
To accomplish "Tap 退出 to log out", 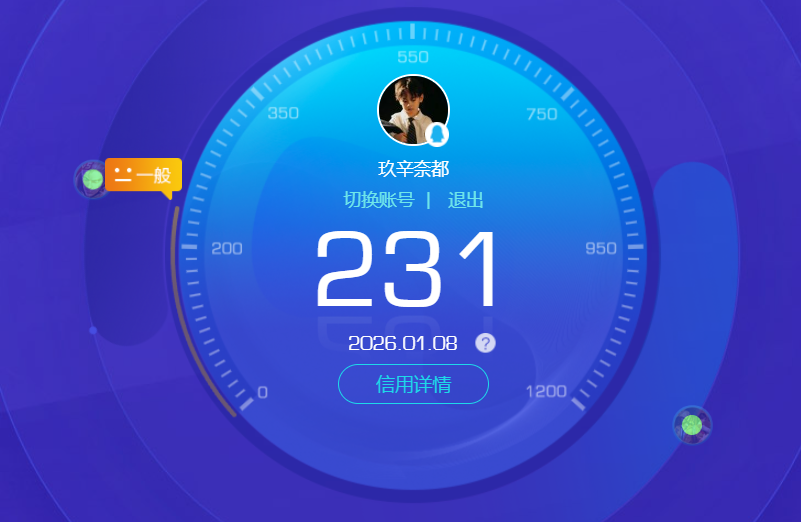I will point(465,200).
